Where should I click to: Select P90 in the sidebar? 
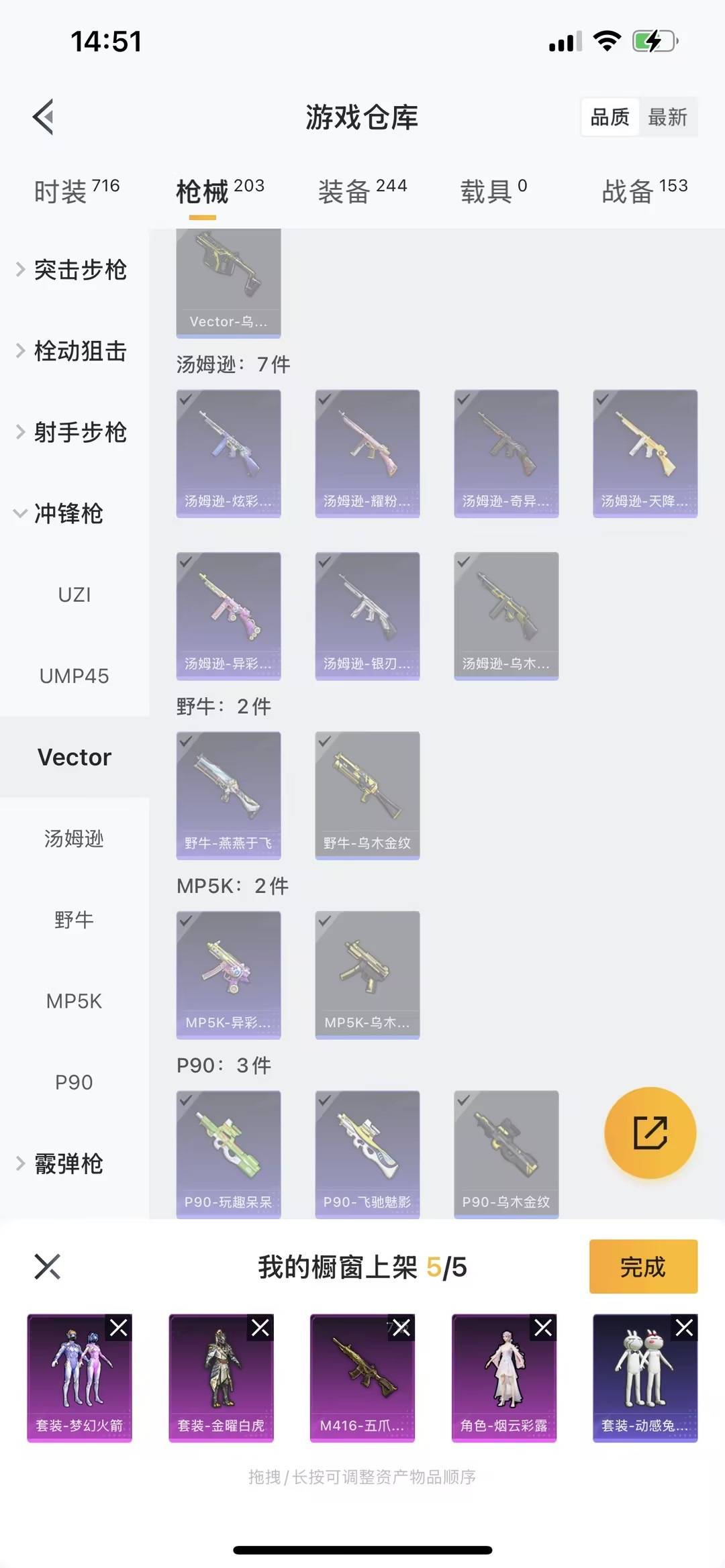coord(74,1082)
